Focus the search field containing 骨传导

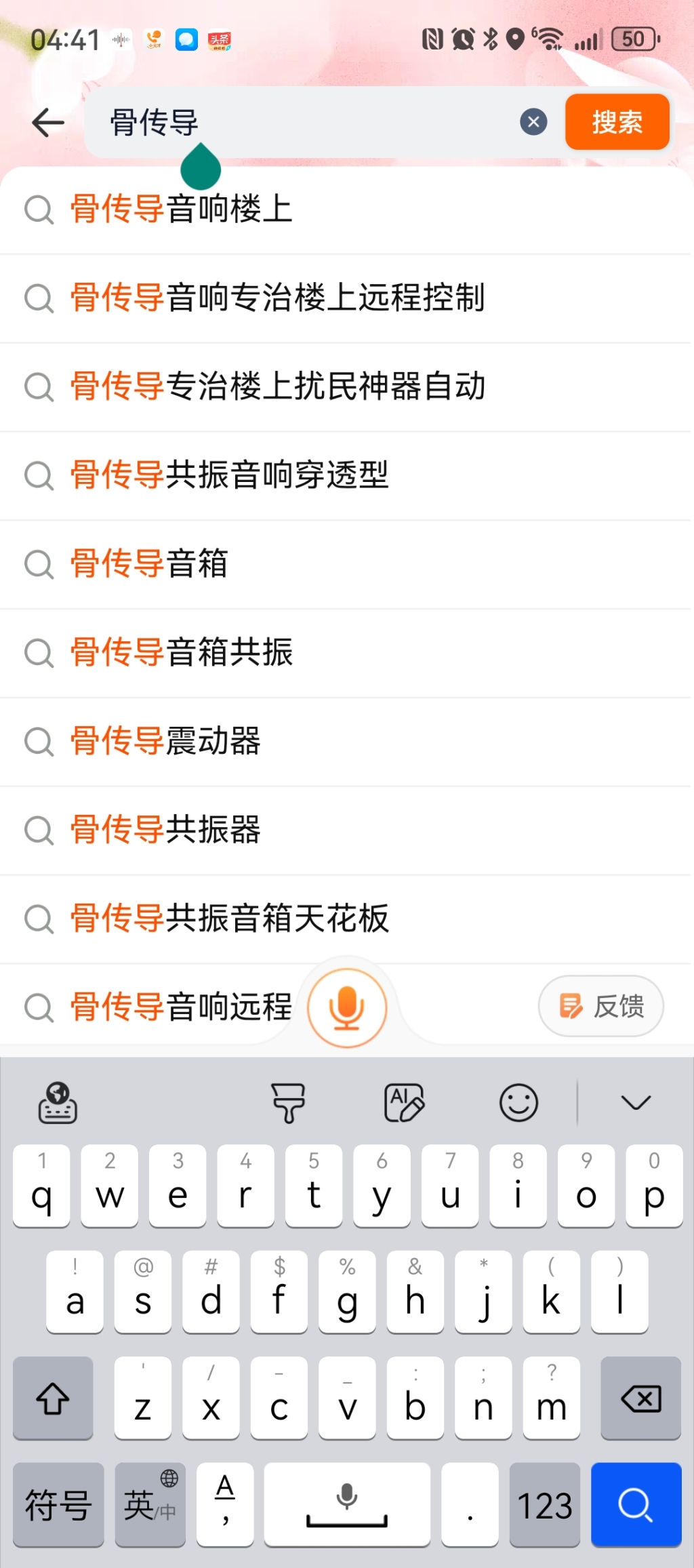305,123
